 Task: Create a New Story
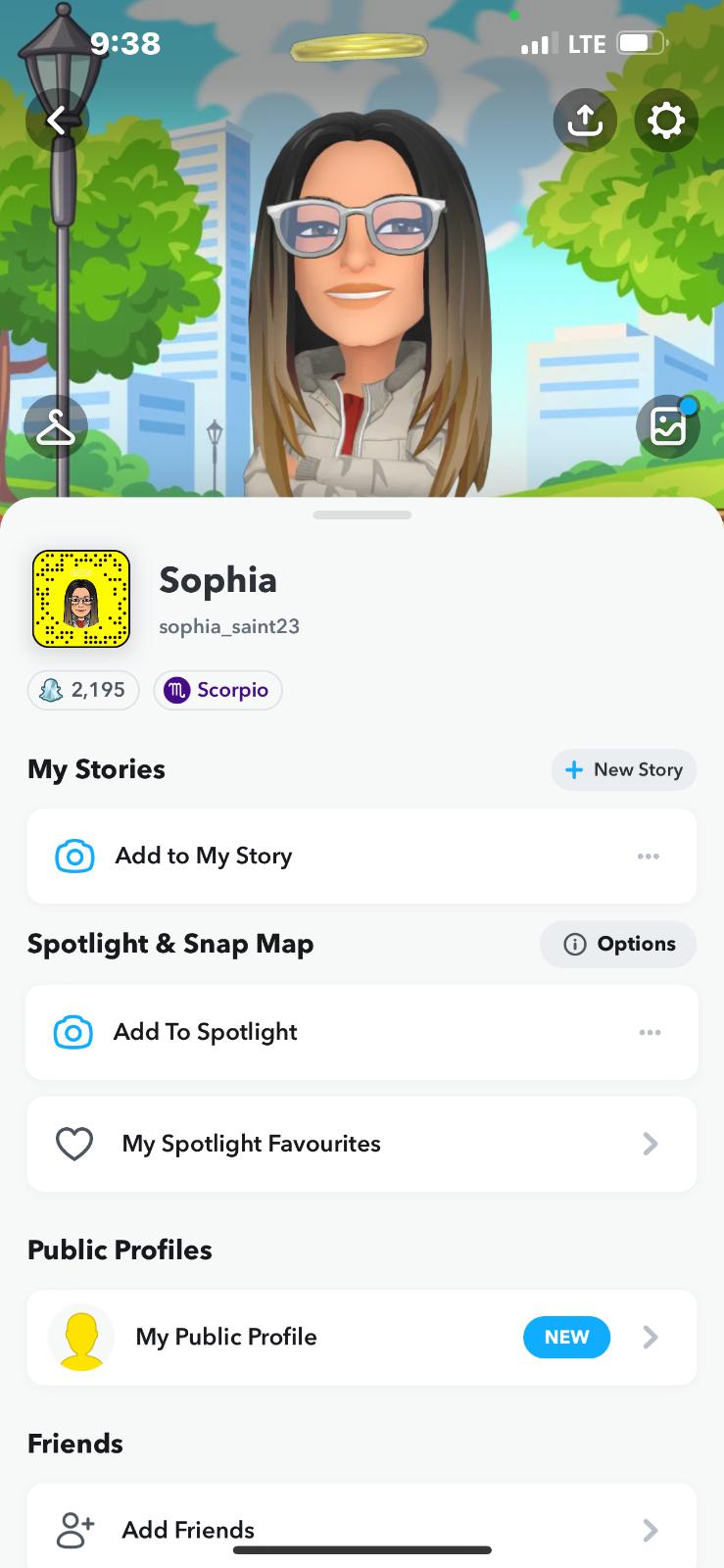point(624,769)
